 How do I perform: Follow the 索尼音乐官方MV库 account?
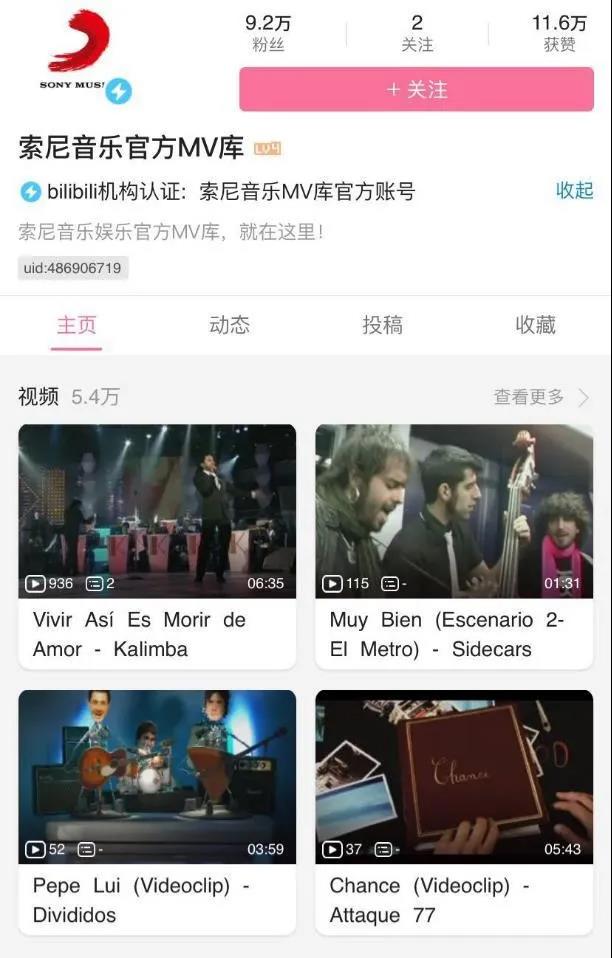416,90
